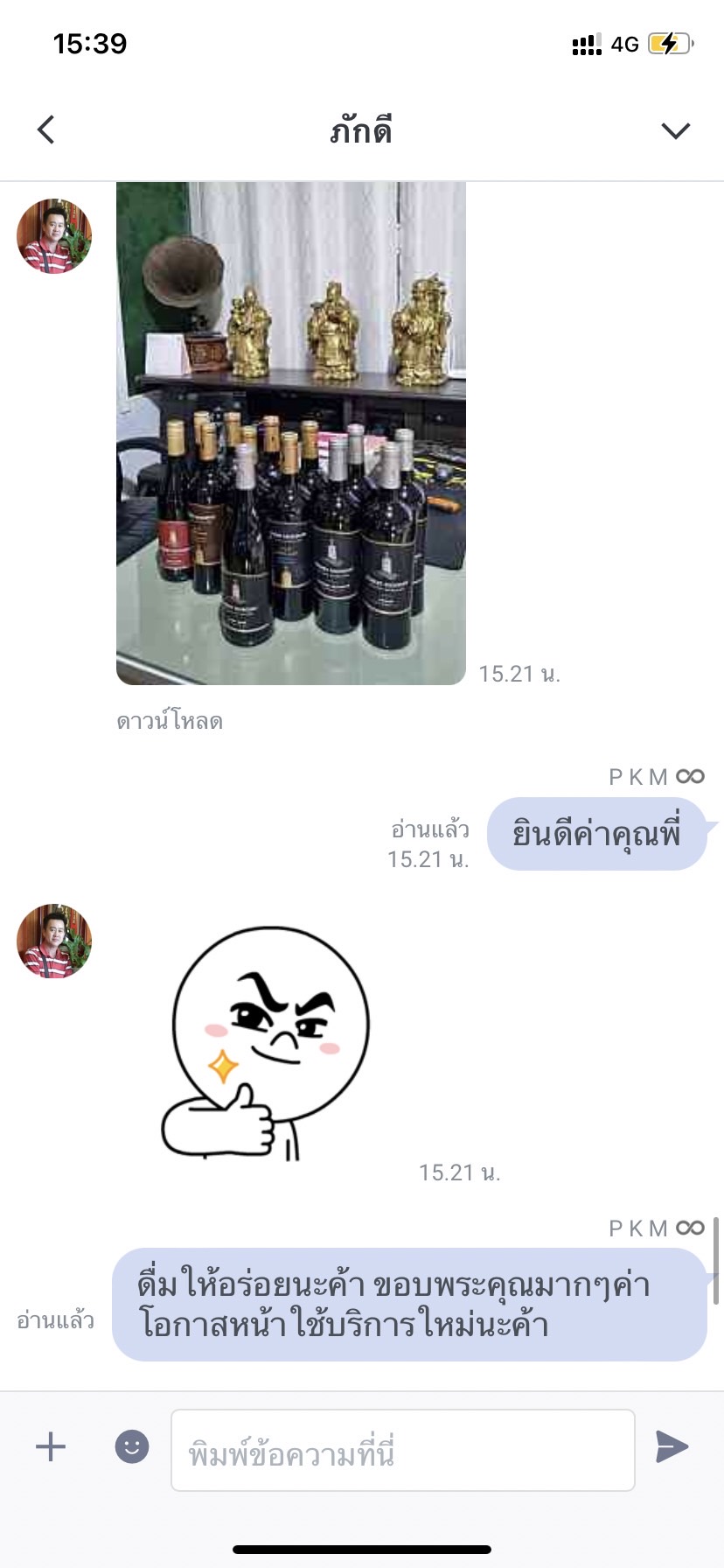This screenshot has width=724, height=1568.
Task: Open sender's profile picture beside the photo
Action: click(x=54, y=236)
